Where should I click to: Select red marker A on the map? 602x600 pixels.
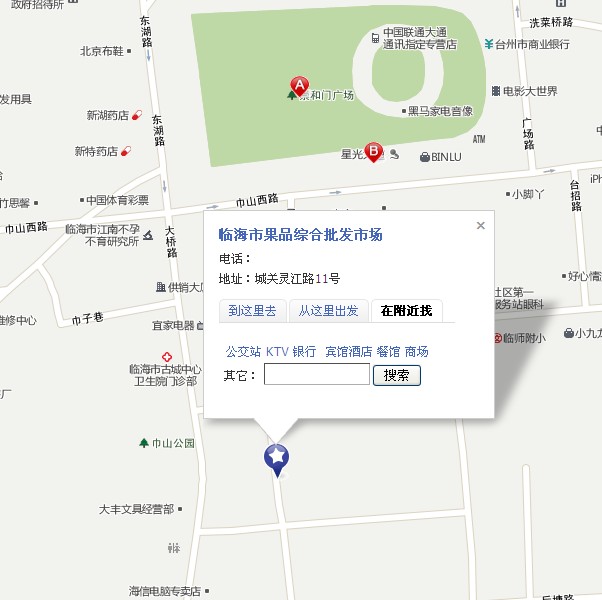[299, 86]
